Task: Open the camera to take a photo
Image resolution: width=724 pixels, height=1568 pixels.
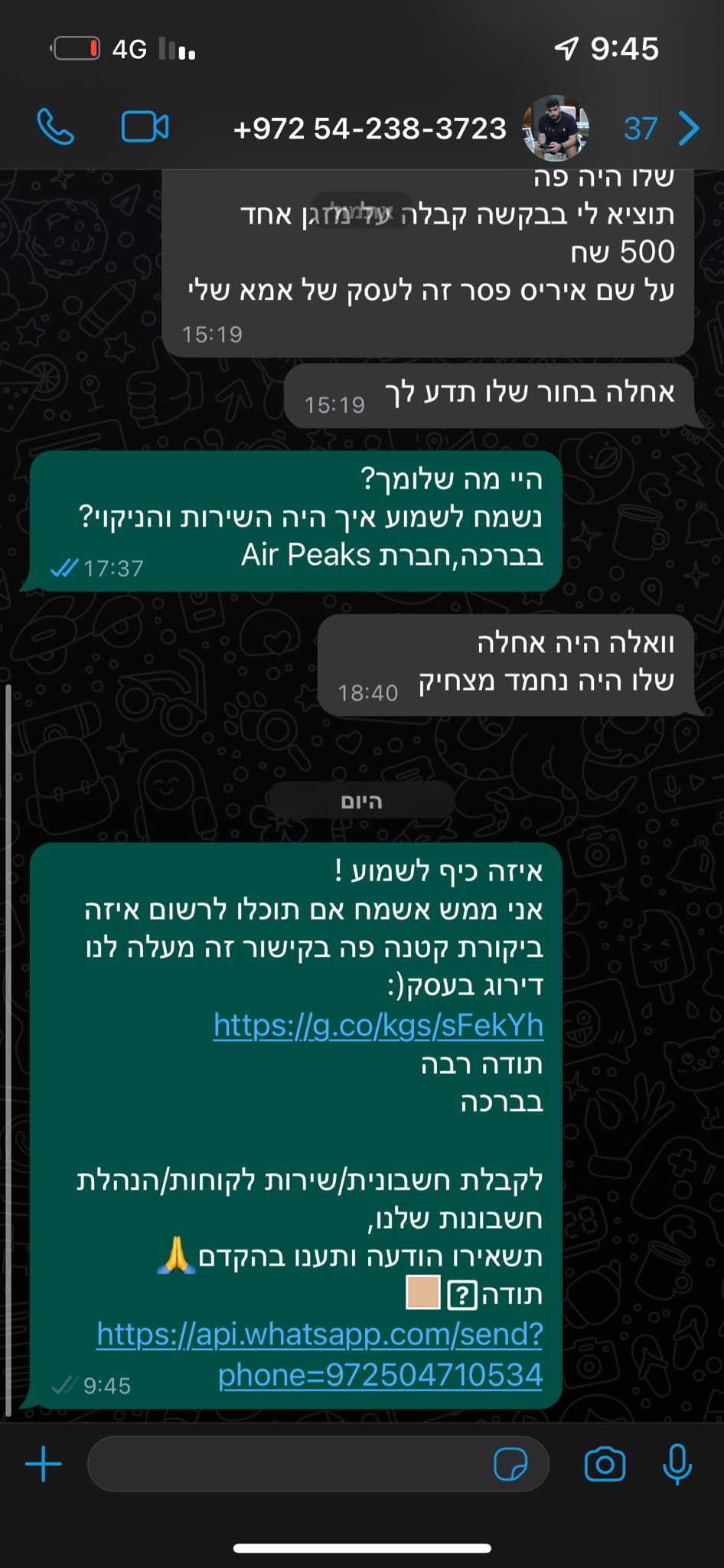Action: [x=605, y=1465]
